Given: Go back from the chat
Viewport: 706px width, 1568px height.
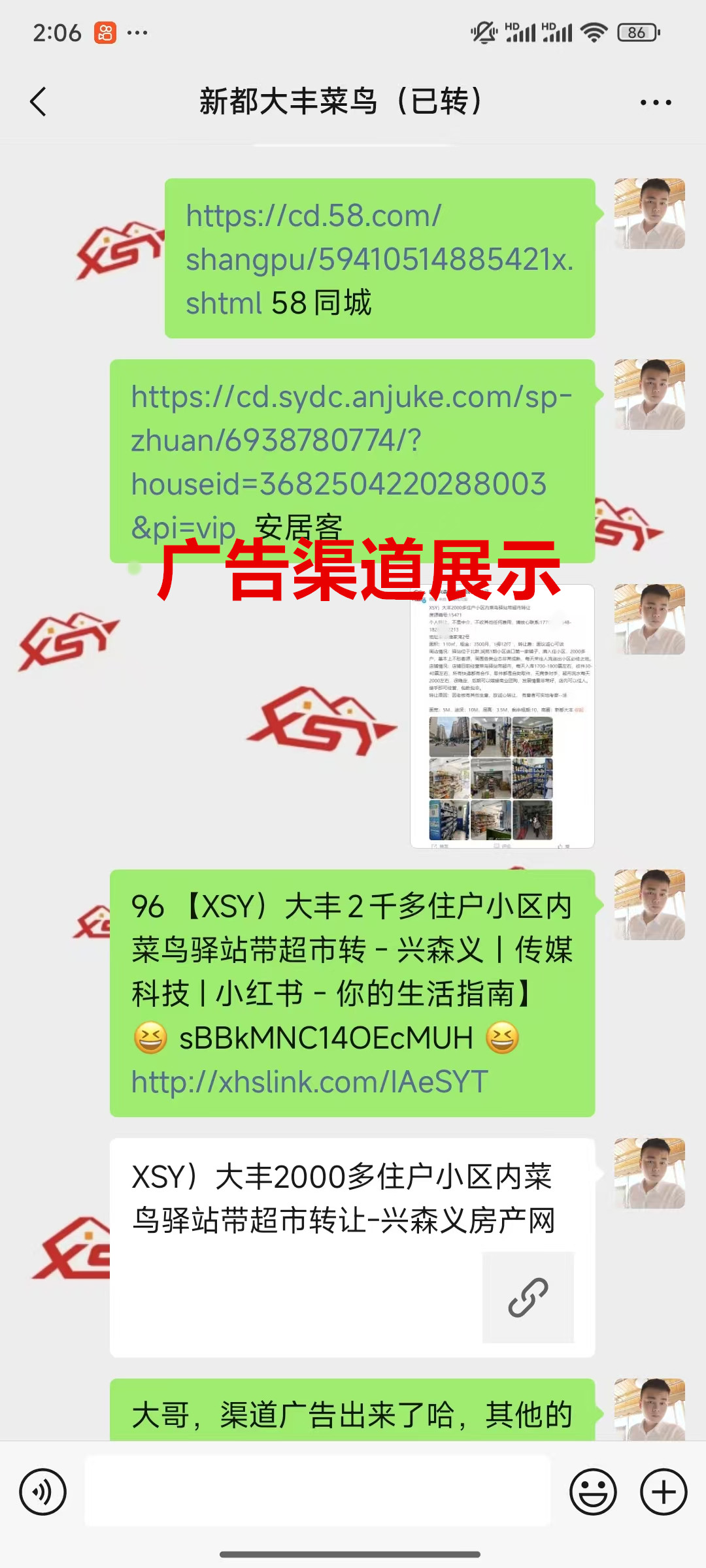Looking at the screenshot, I should 38,102.
